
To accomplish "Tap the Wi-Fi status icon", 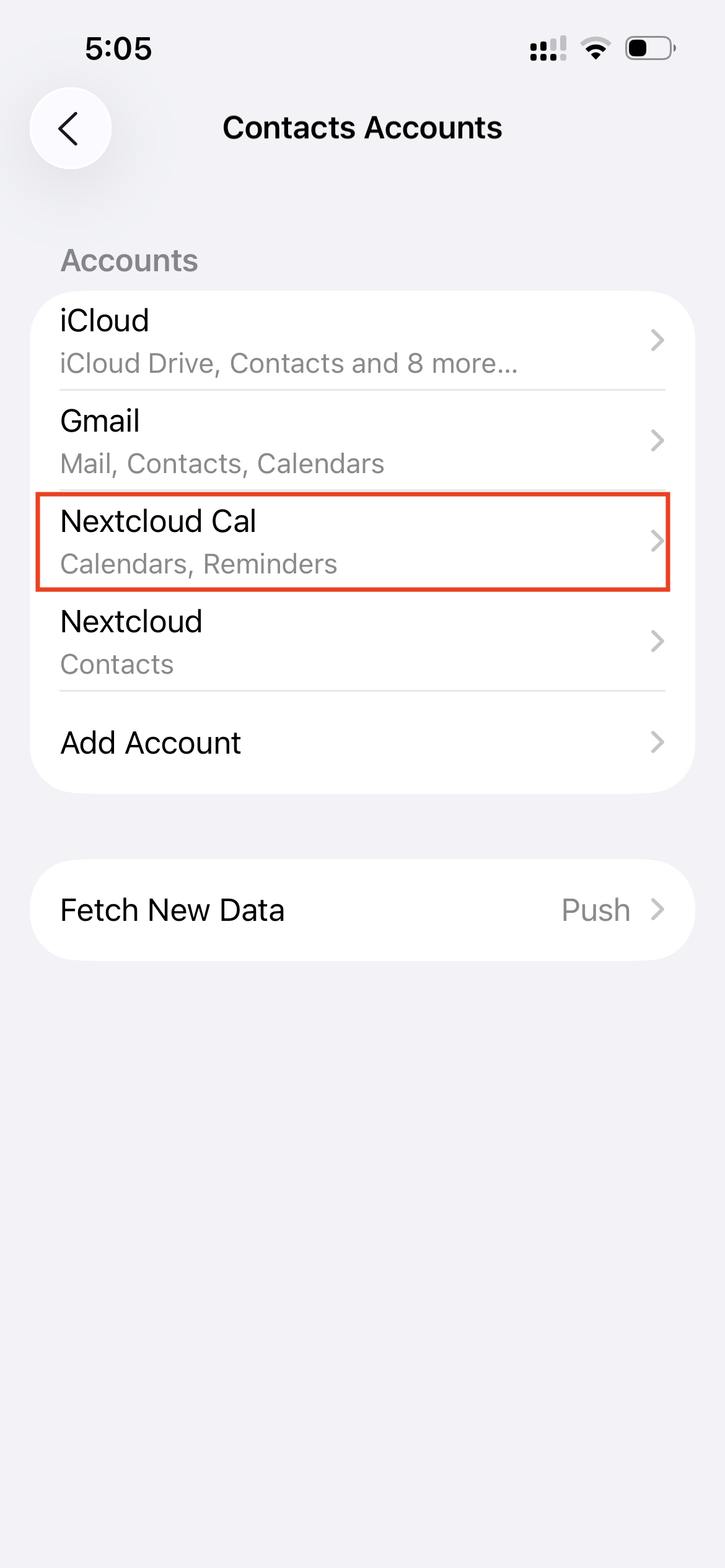I will point(596,50).
